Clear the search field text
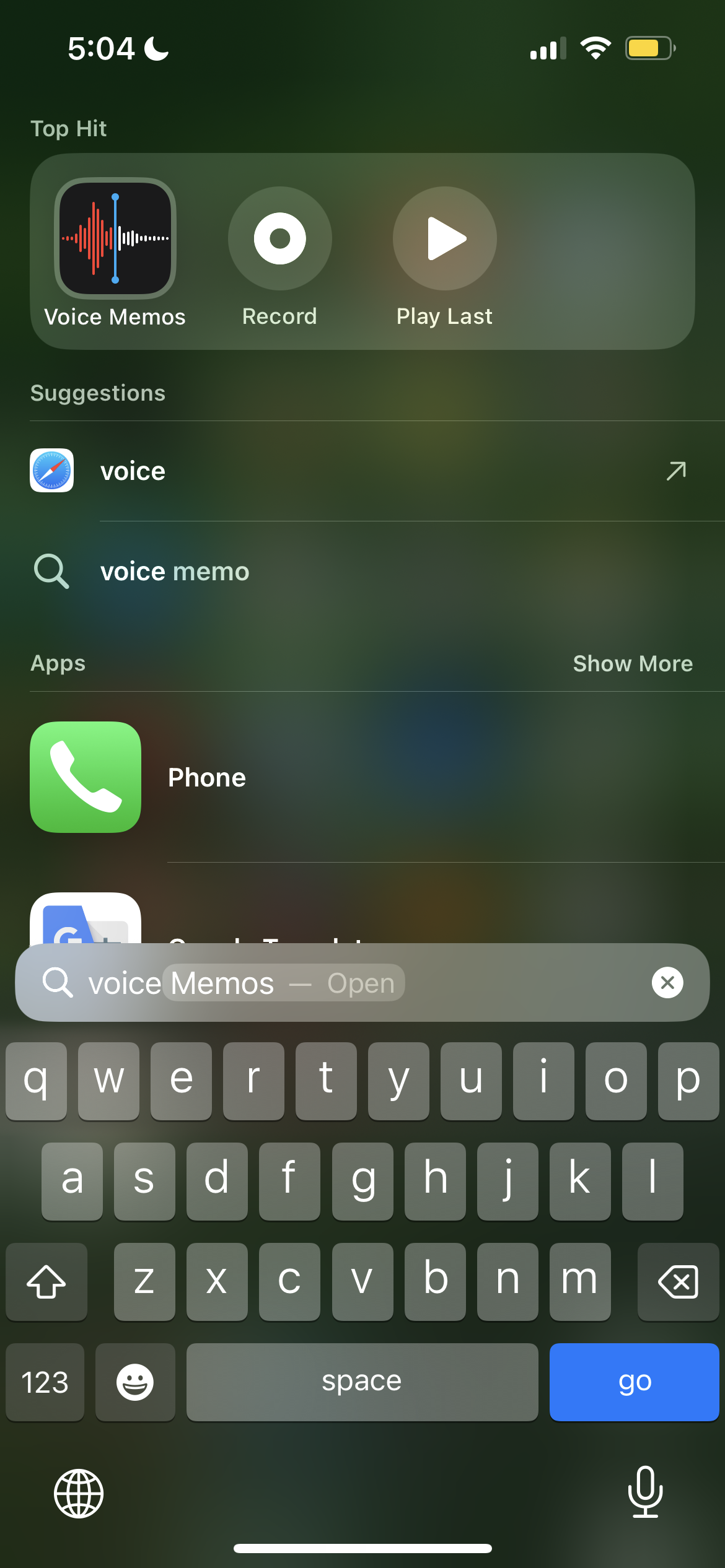Screen dimensions: 725x1568 click(667, 983)
